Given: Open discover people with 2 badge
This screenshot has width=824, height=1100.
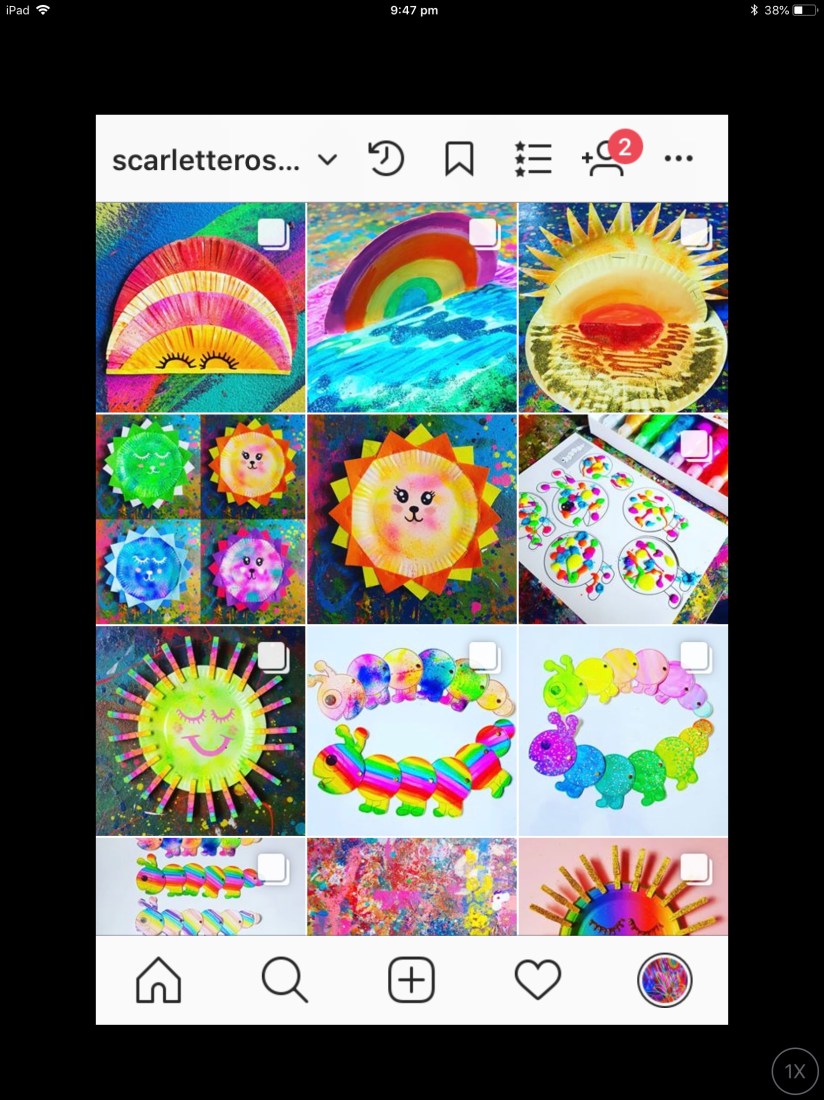Looking at the screenshot, I should [x=608, y=158].
